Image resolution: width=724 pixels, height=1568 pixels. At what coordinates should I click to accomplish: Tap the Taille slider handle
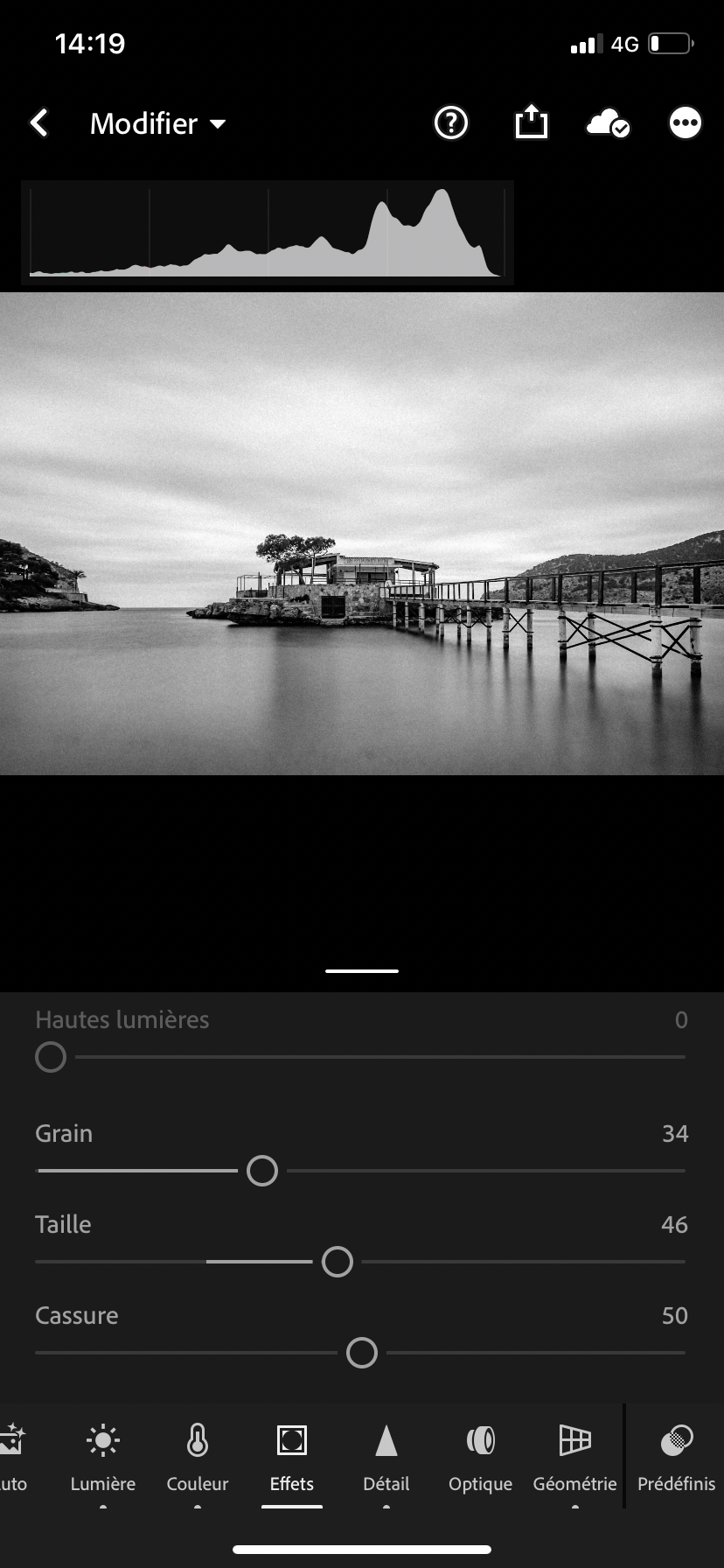coord(338,1262)
